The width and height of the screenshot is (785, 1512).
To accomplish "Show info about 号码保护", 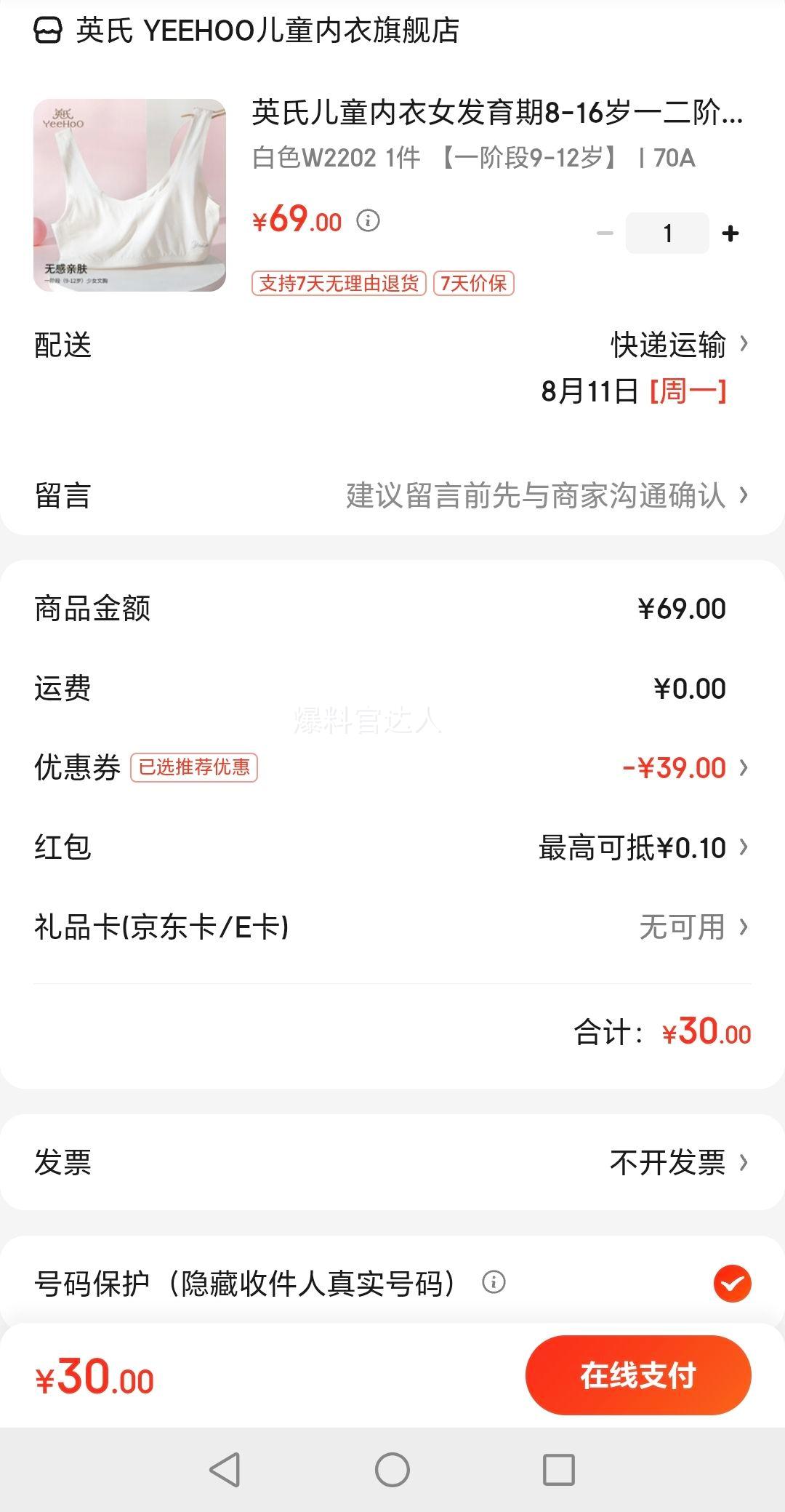I will [494, 1282].
